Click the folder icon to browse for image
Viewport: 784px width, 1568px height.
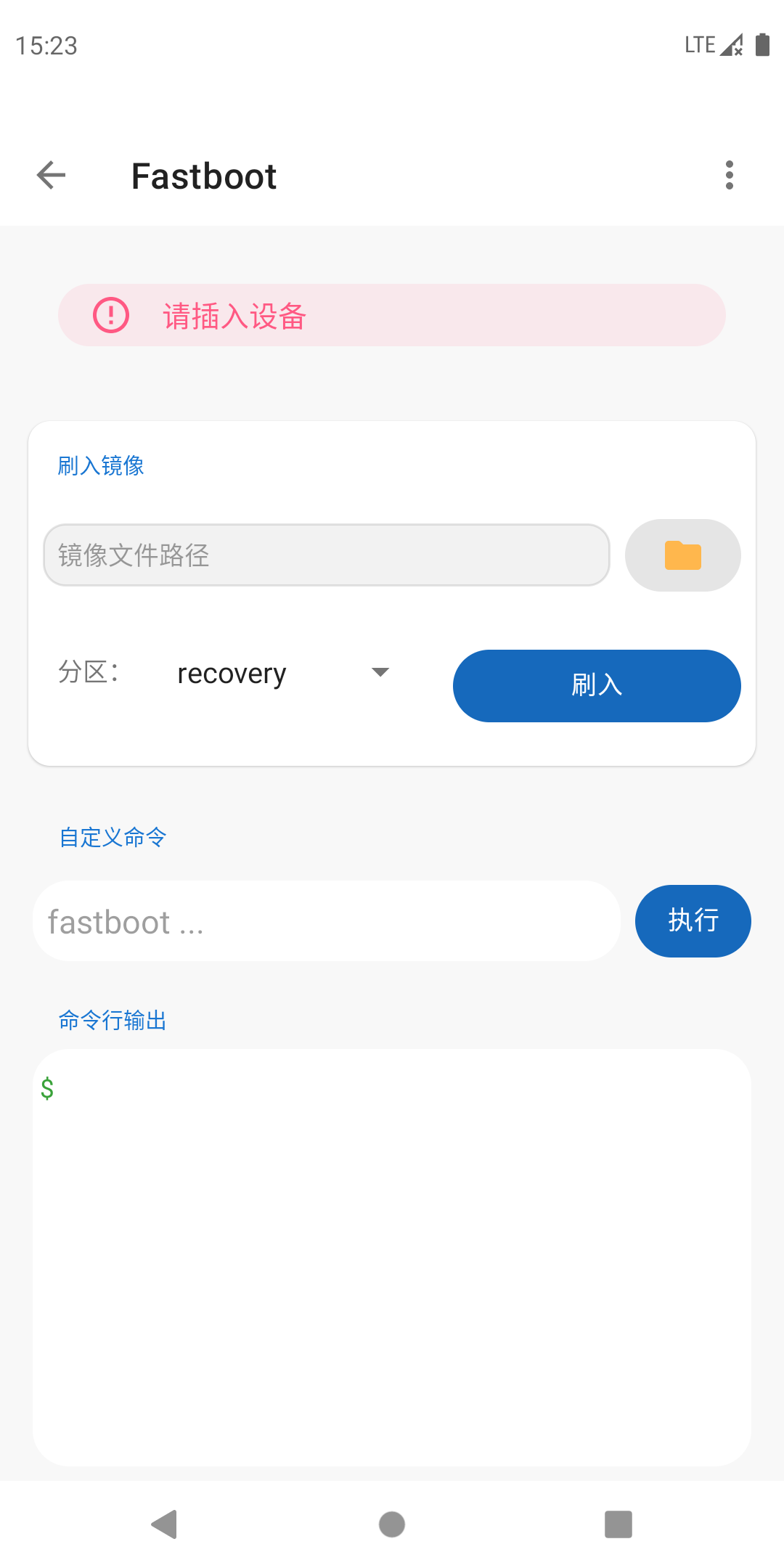coord(682,555)
